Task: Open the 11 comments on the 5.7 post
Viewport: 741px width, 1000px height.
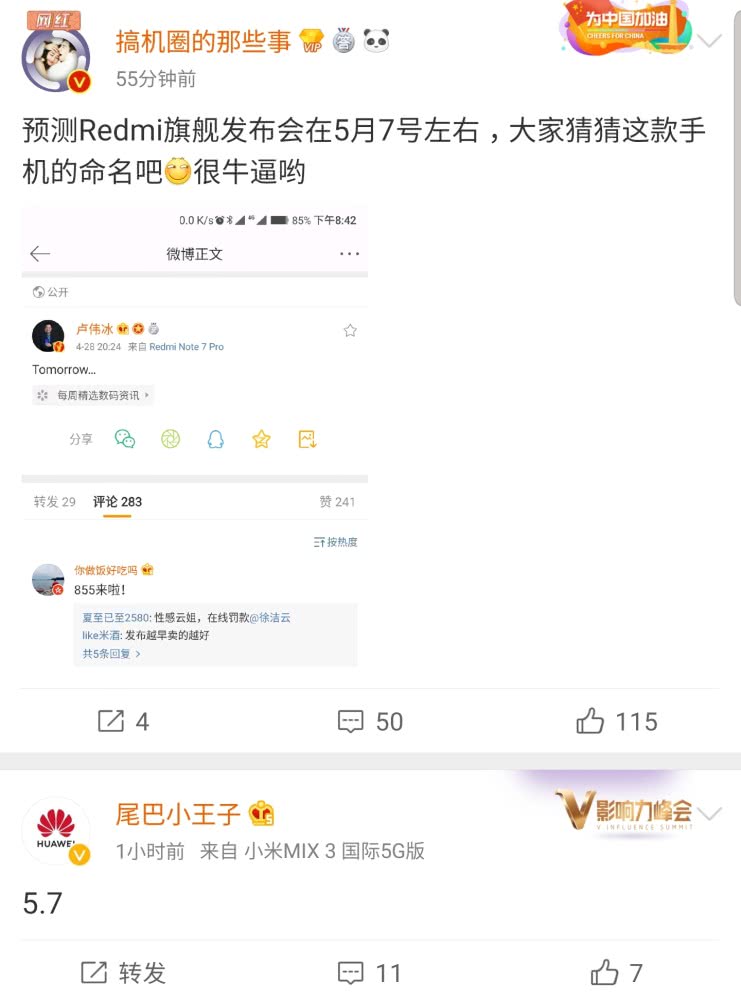Action: coord(370,972)
